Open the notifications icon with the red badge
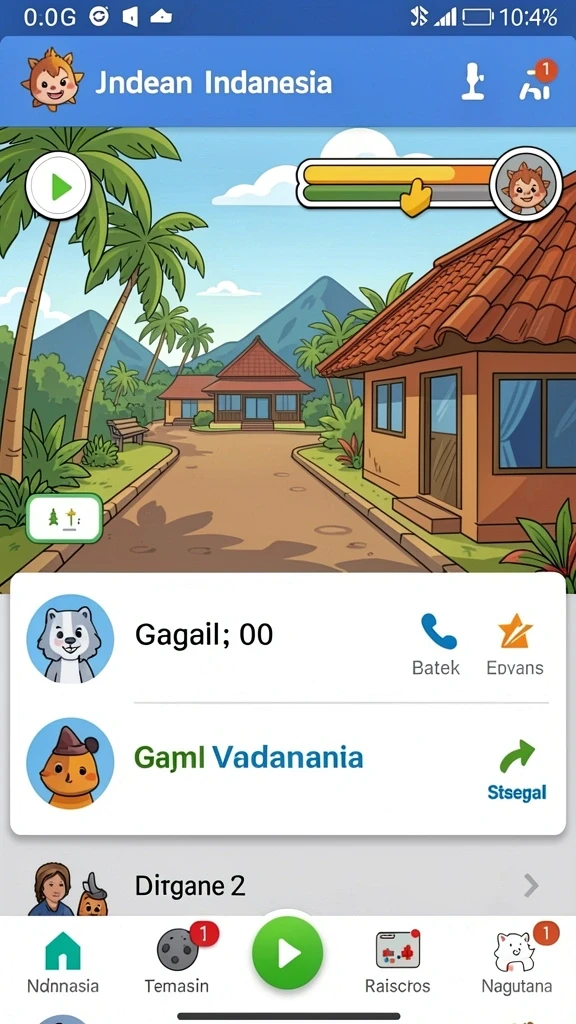The width and height of the screenshot is (576, 1024). pos(537,81)
